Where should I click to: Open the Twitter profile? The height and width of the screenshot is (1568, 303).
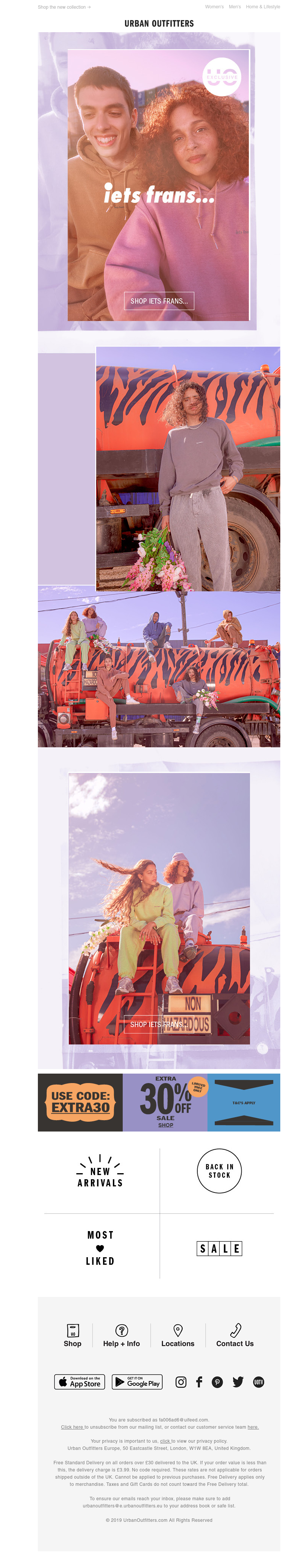[x=238, y=1382]
